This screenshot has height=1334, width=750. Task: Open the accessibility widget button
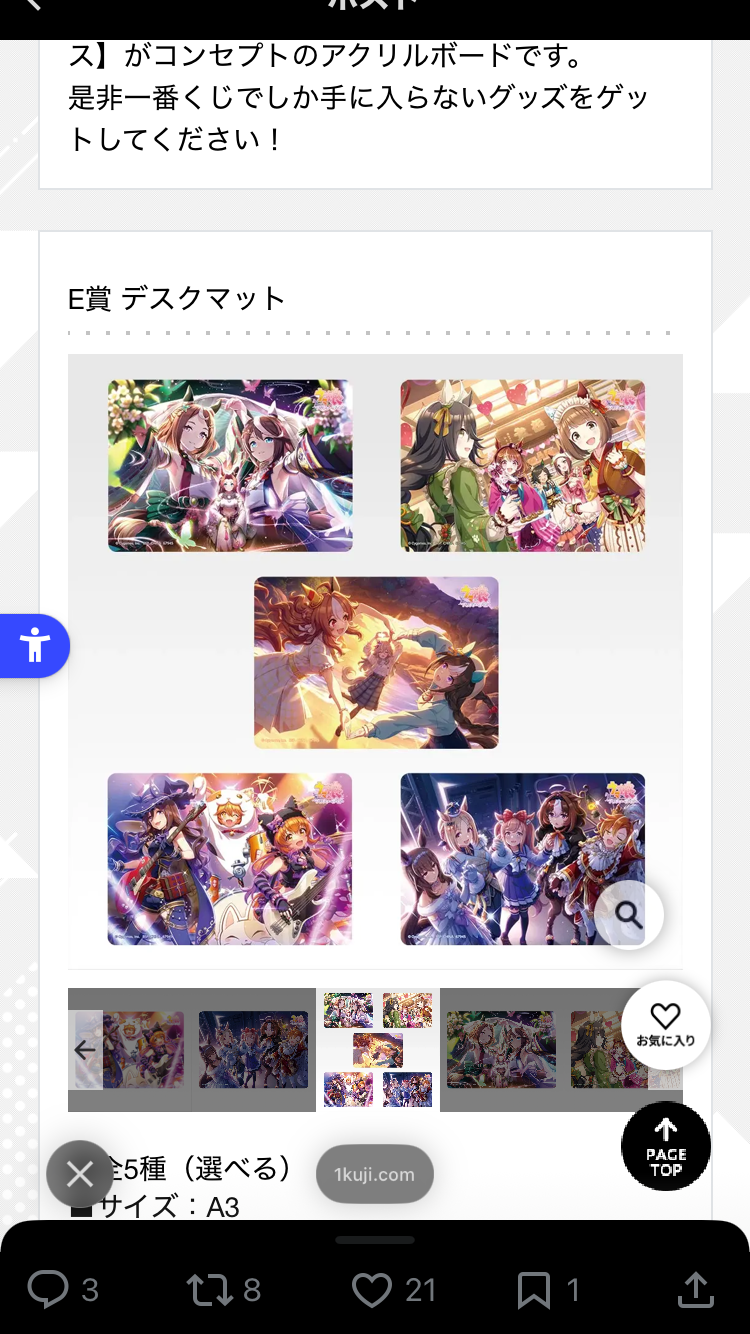pos(34,646)
